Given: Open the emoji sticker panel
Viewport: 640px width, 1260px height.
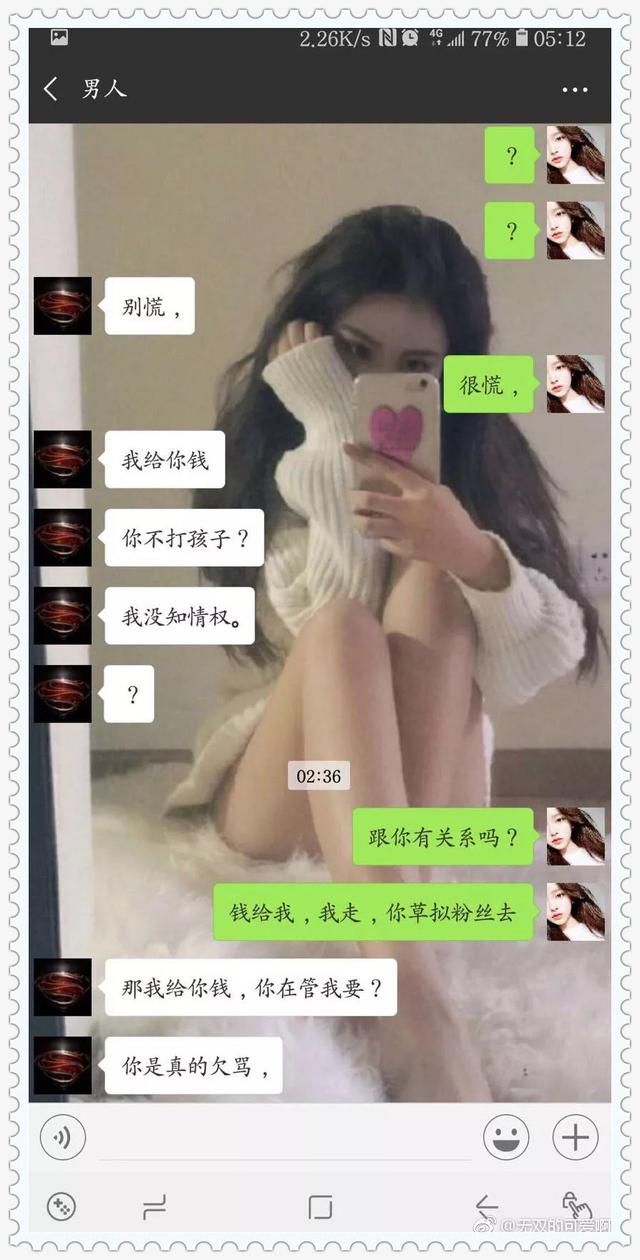Looking at the screenshot, I should tap(506, 1138).
